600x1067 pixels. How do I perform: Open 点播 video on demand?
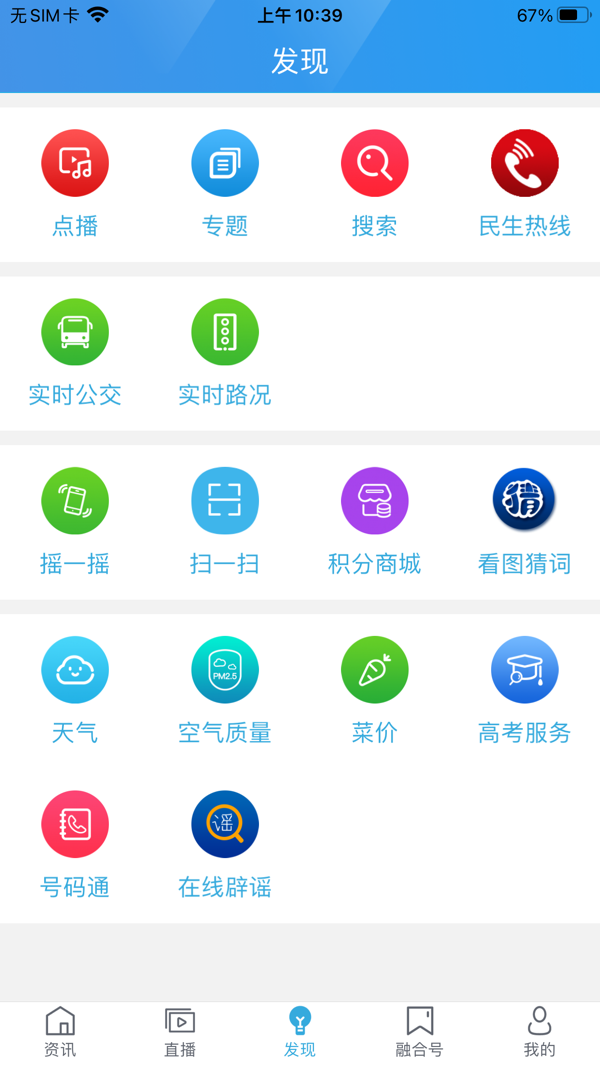(75, 164)
